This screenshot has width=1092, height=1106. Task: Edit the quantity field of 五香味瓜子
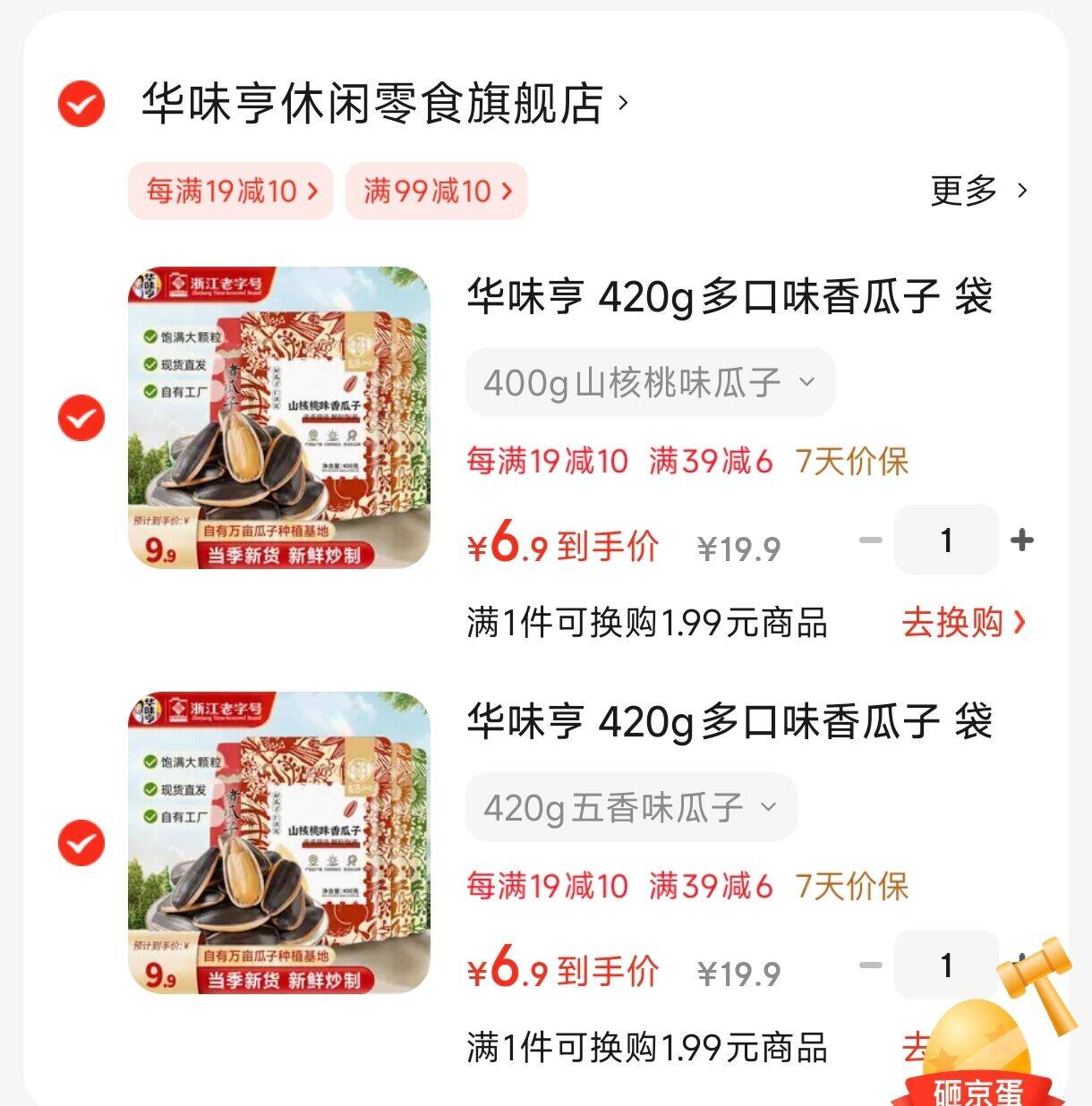click(946, 966)
